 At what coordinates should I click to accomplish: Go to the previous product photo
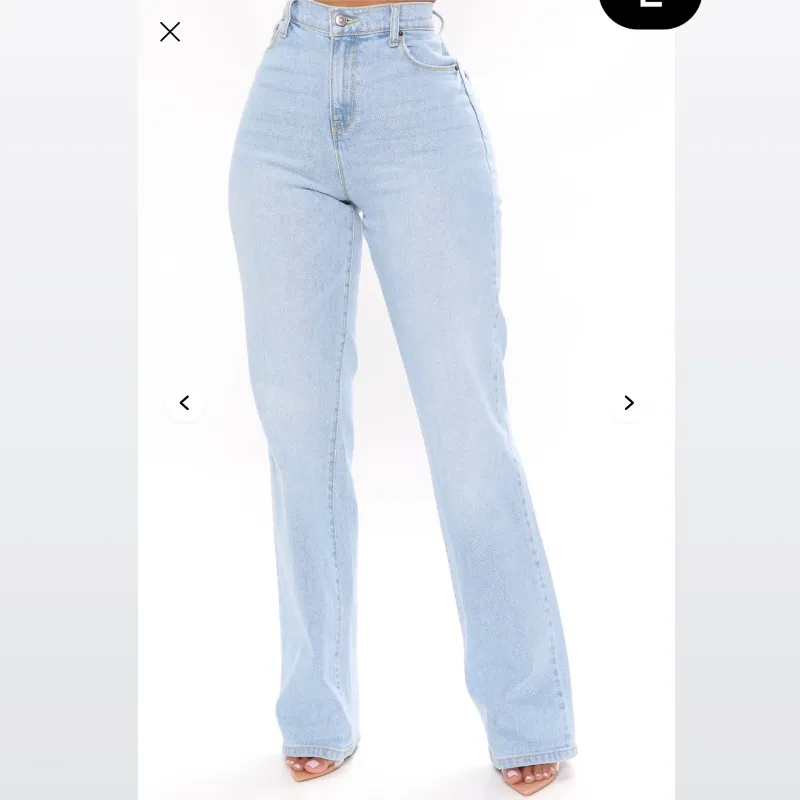tap(184, 403)
